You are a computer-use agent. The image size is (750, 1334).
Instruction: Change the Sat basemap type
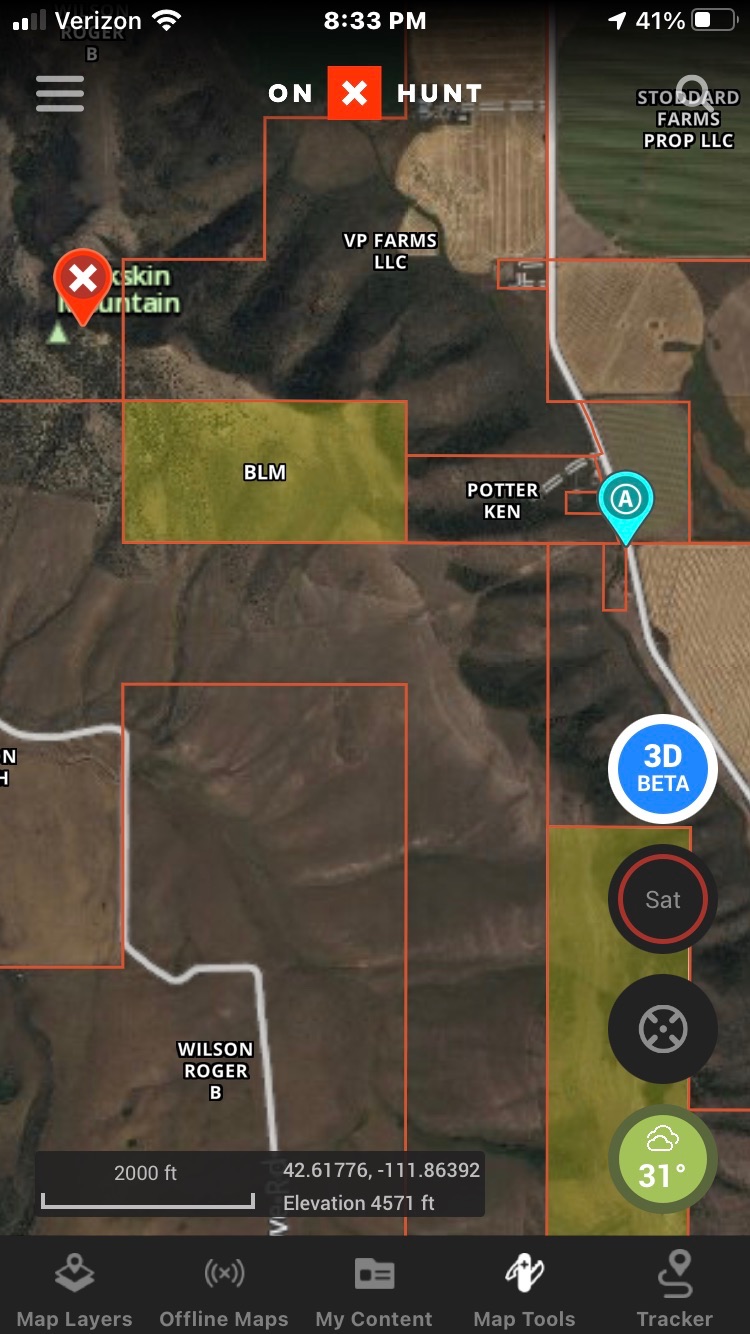coord(662,900)
